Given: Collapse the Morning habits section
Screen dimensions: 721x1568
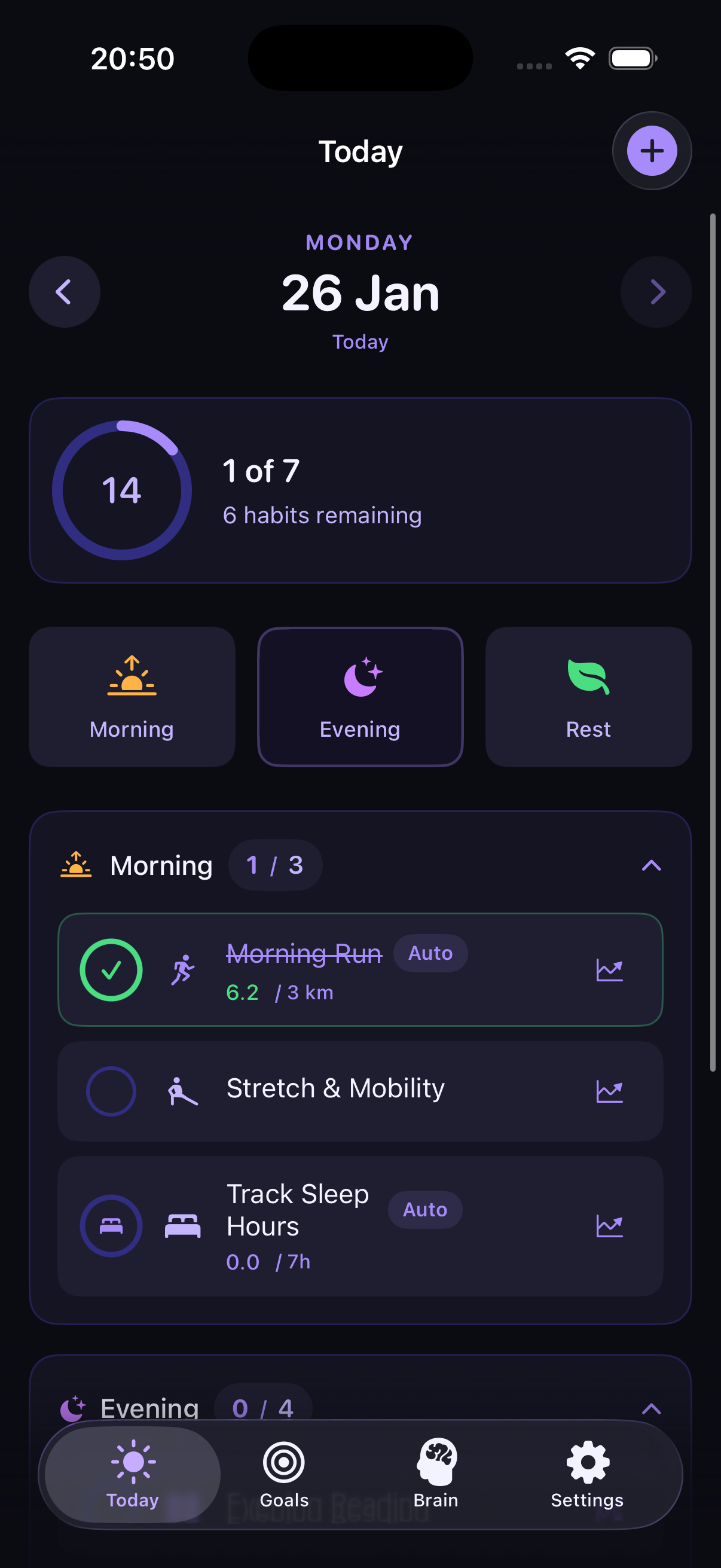Looking at the screenshot, I should click(x=651, y=865).
